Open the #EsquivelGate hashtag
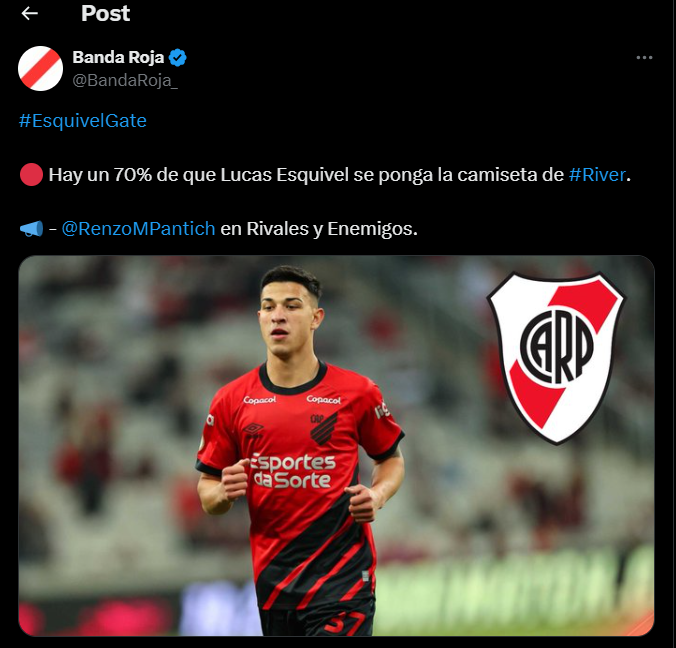676x648 pixels. [83, 121]
